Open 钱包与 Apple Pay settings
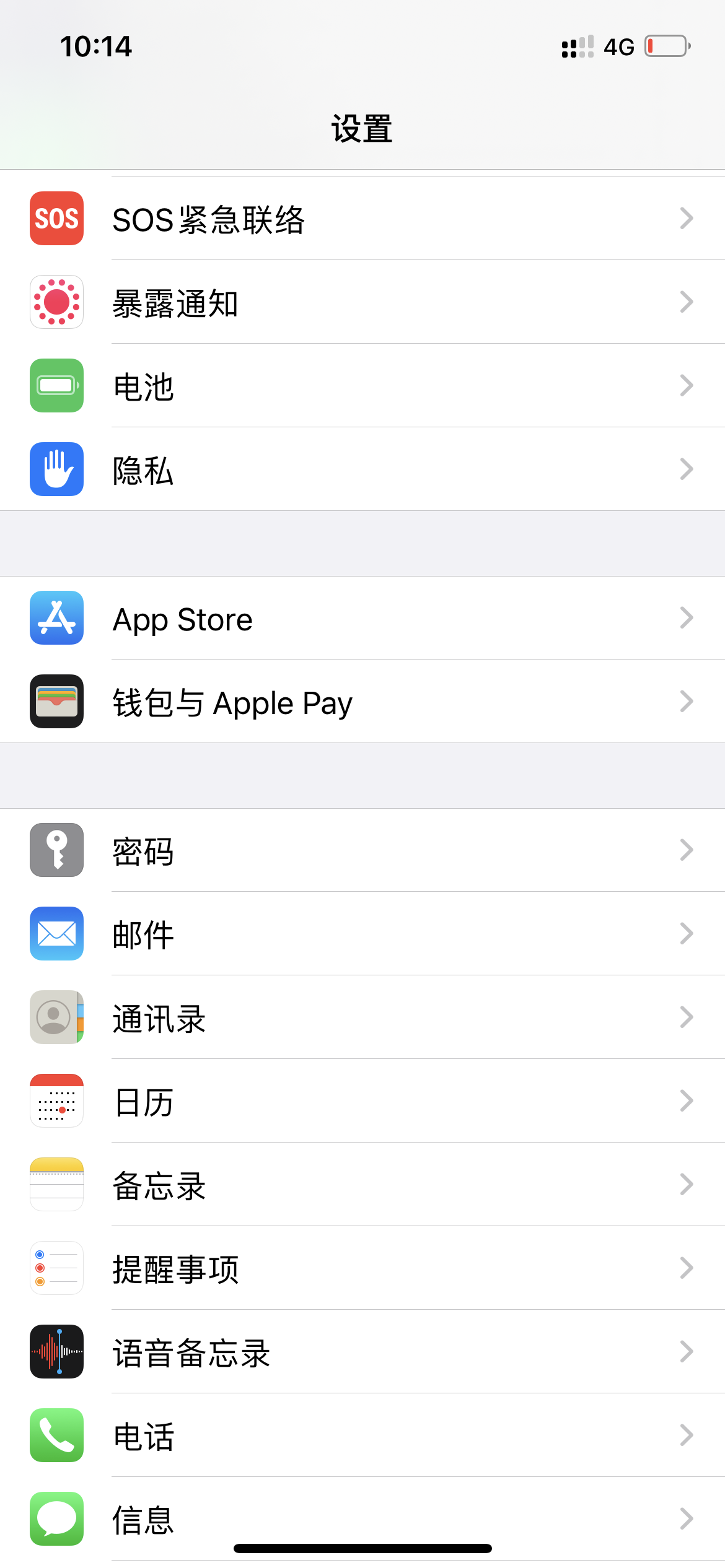Viewport: 725px width, 1568px height. pyautogui.click(x=362, y=702)
